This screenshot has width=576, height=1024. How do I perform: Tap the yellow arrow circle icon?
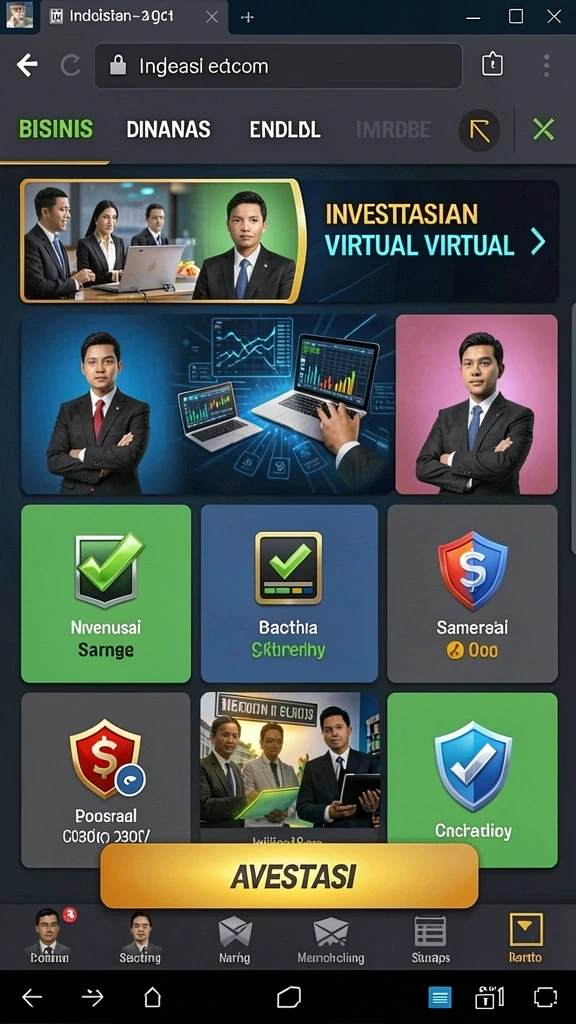click(479, 130)
